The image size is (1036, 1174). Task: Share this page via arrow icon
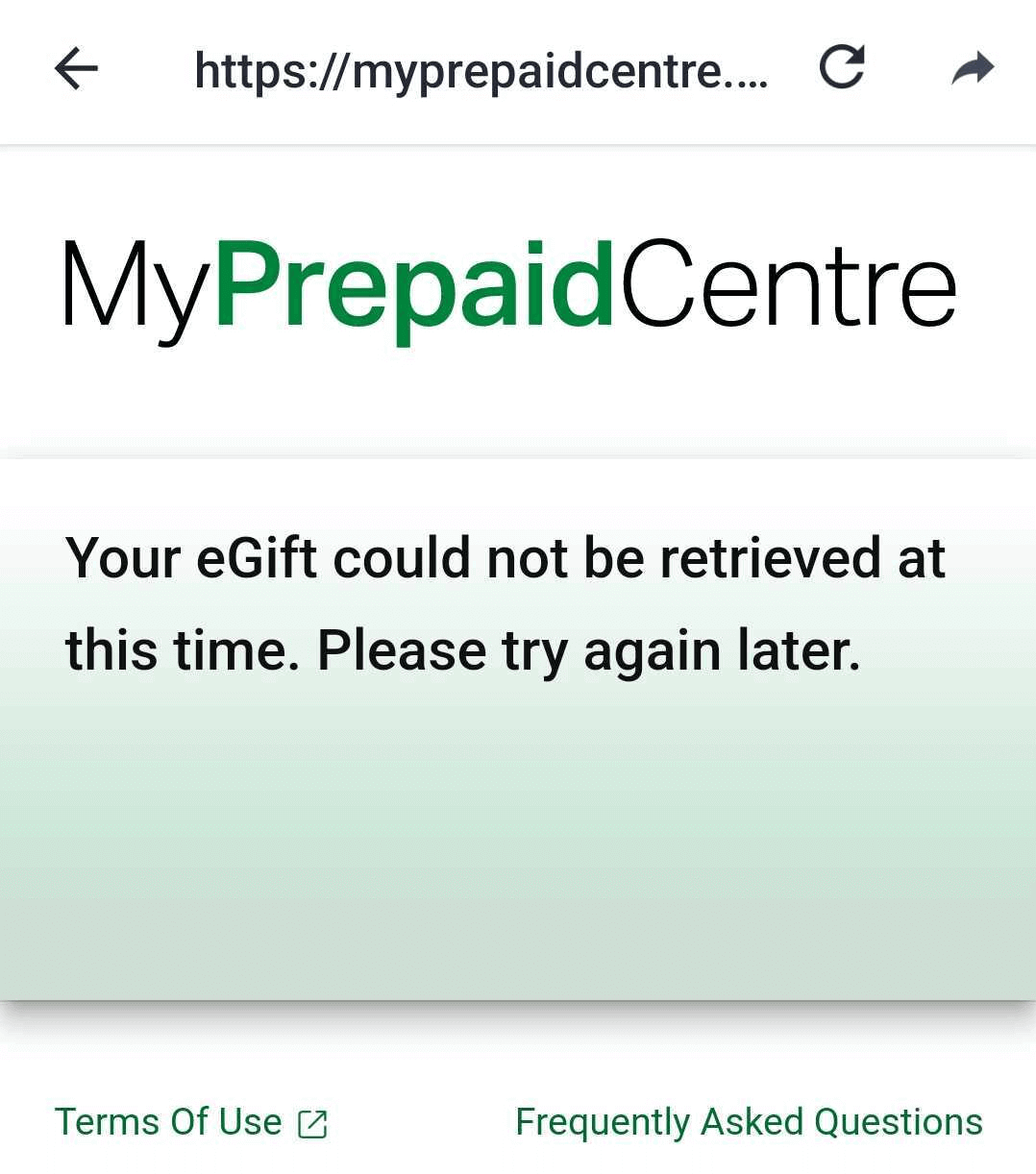pyautogui.click(x=972, y=69)
